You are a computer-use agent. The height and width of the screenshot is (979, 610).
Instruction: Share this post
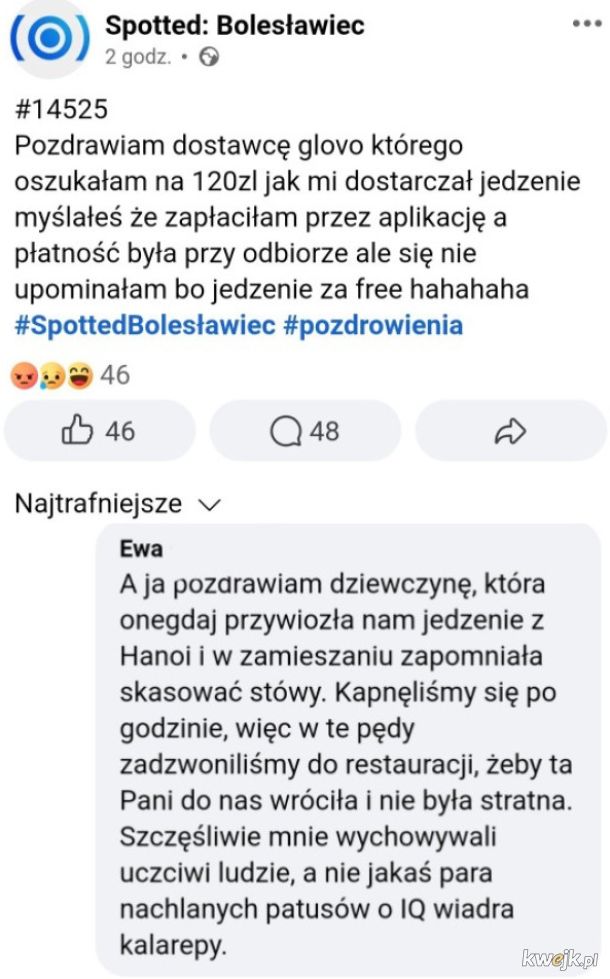pyautogui.click(x=510, y=431)
